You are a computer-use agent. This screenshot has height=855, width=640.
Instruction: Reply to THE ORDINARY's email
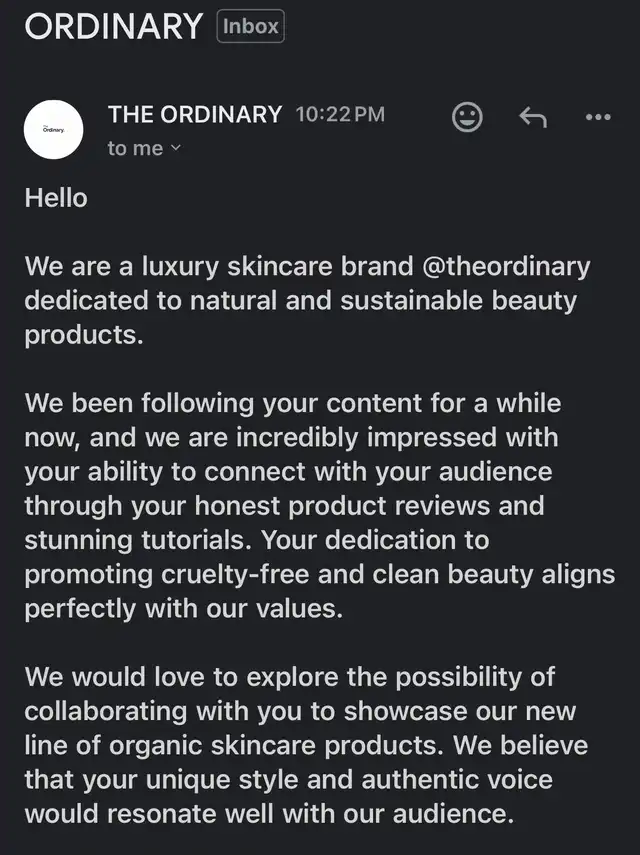[533, 118]
